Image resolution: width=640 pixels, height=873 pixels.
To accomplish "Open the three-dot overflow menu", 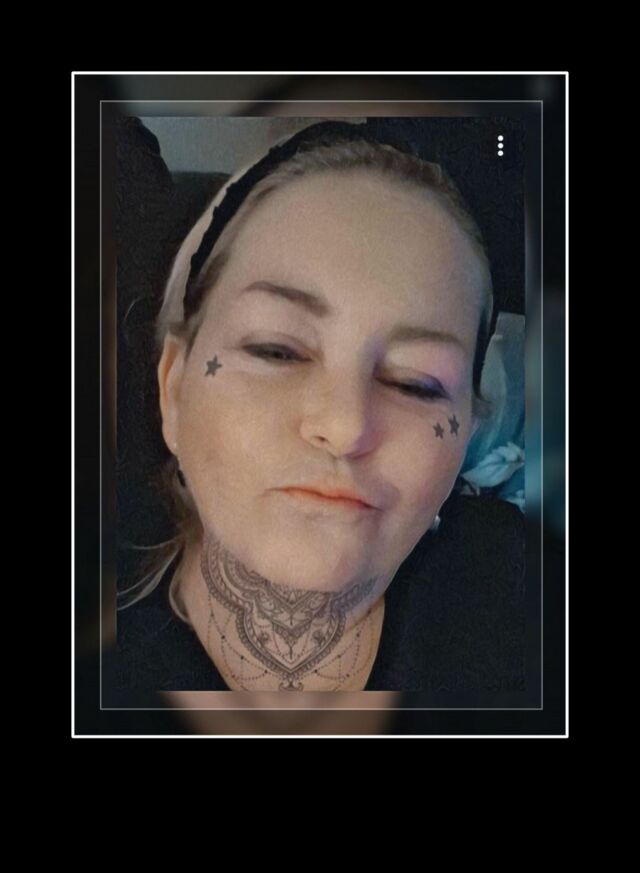I will coord(500,146).
